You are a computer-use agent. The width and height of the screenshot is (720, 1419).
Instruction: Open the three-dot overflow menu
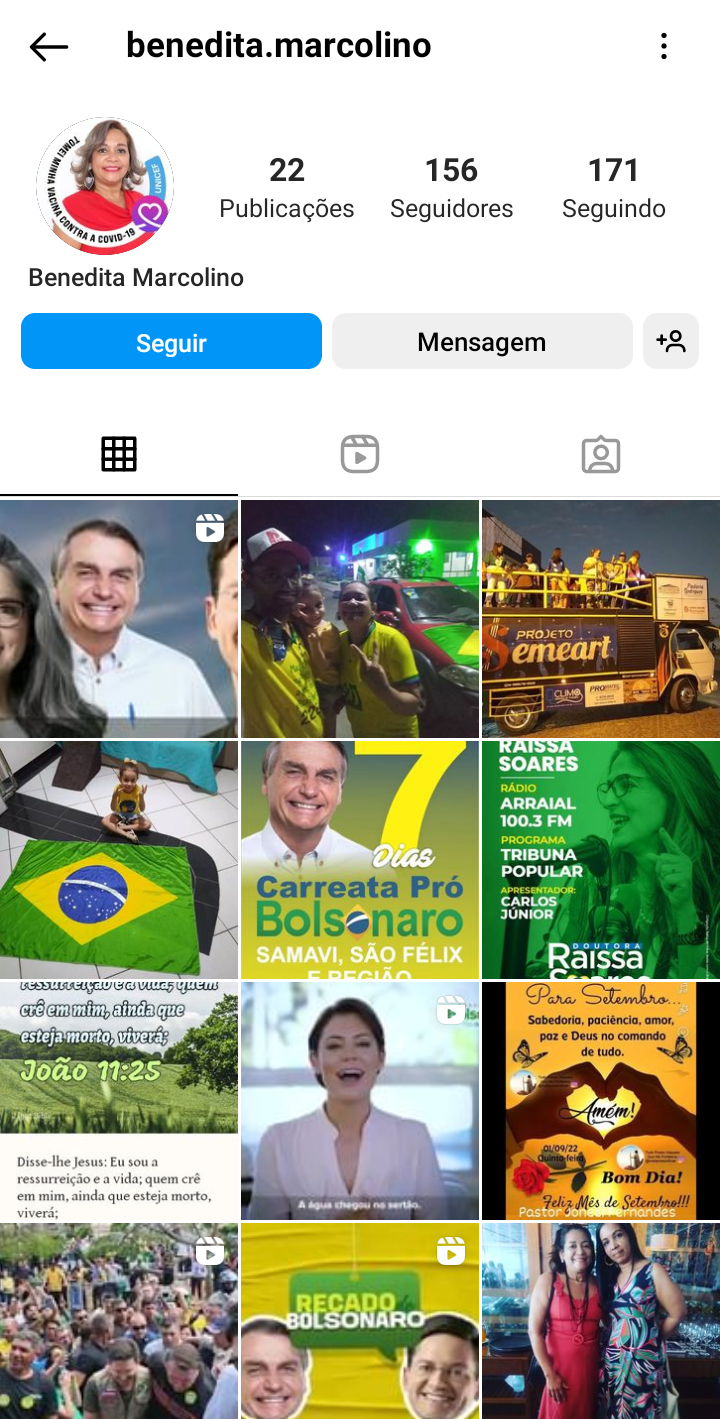pyautogui.click(x=664, y=46)
